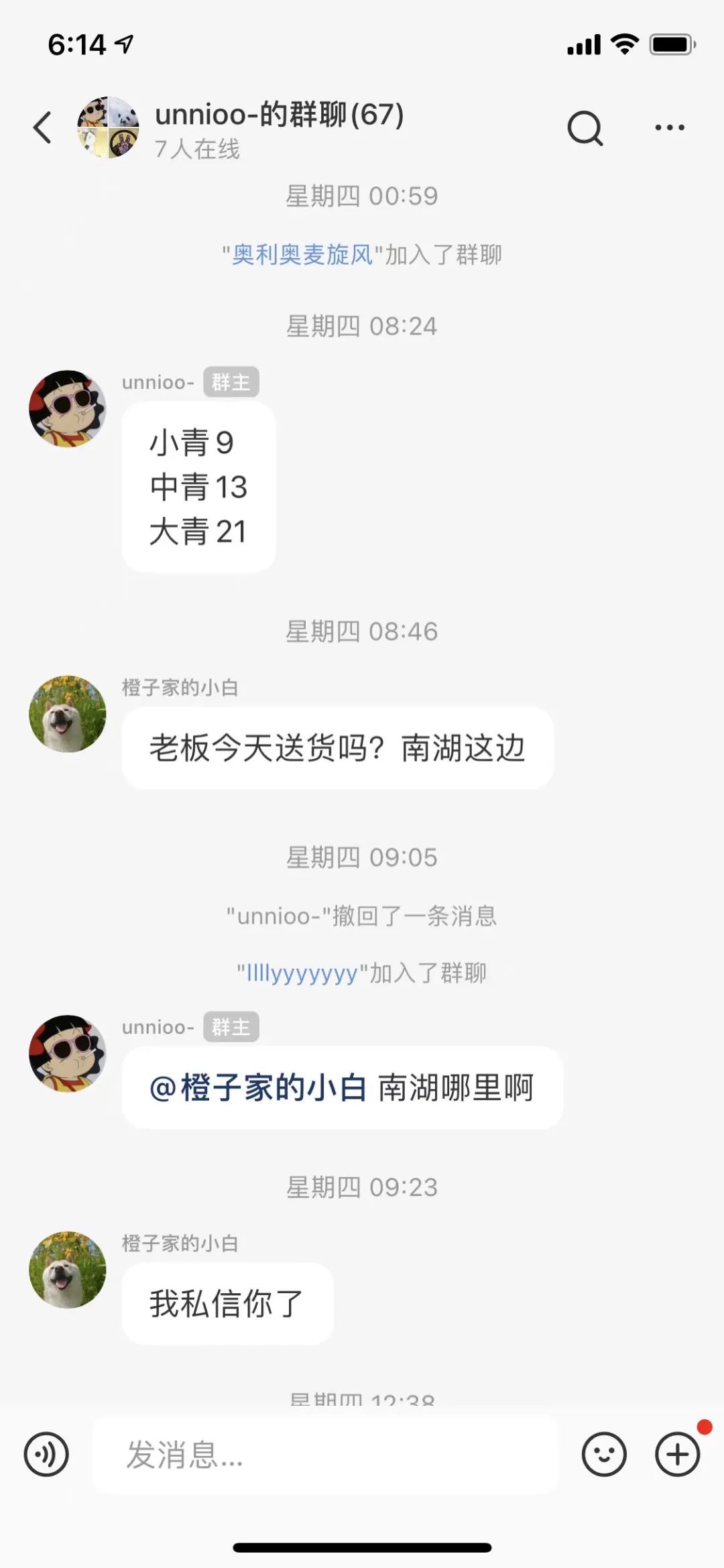
Task: Focus the 发消息 message input field
Action: tap(325, 1454)
